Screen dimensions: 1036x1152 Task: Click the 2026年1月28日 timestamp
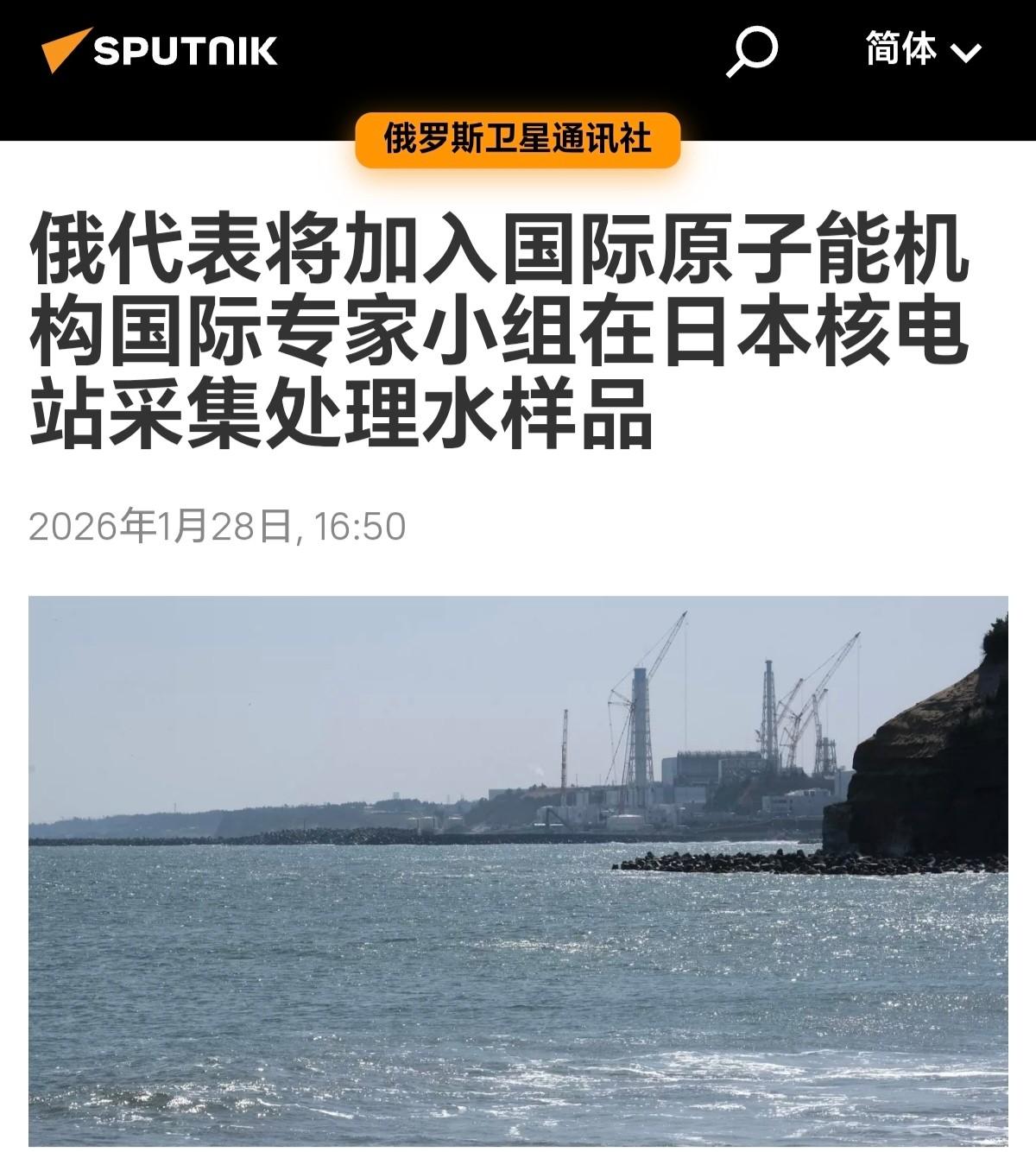220,522
